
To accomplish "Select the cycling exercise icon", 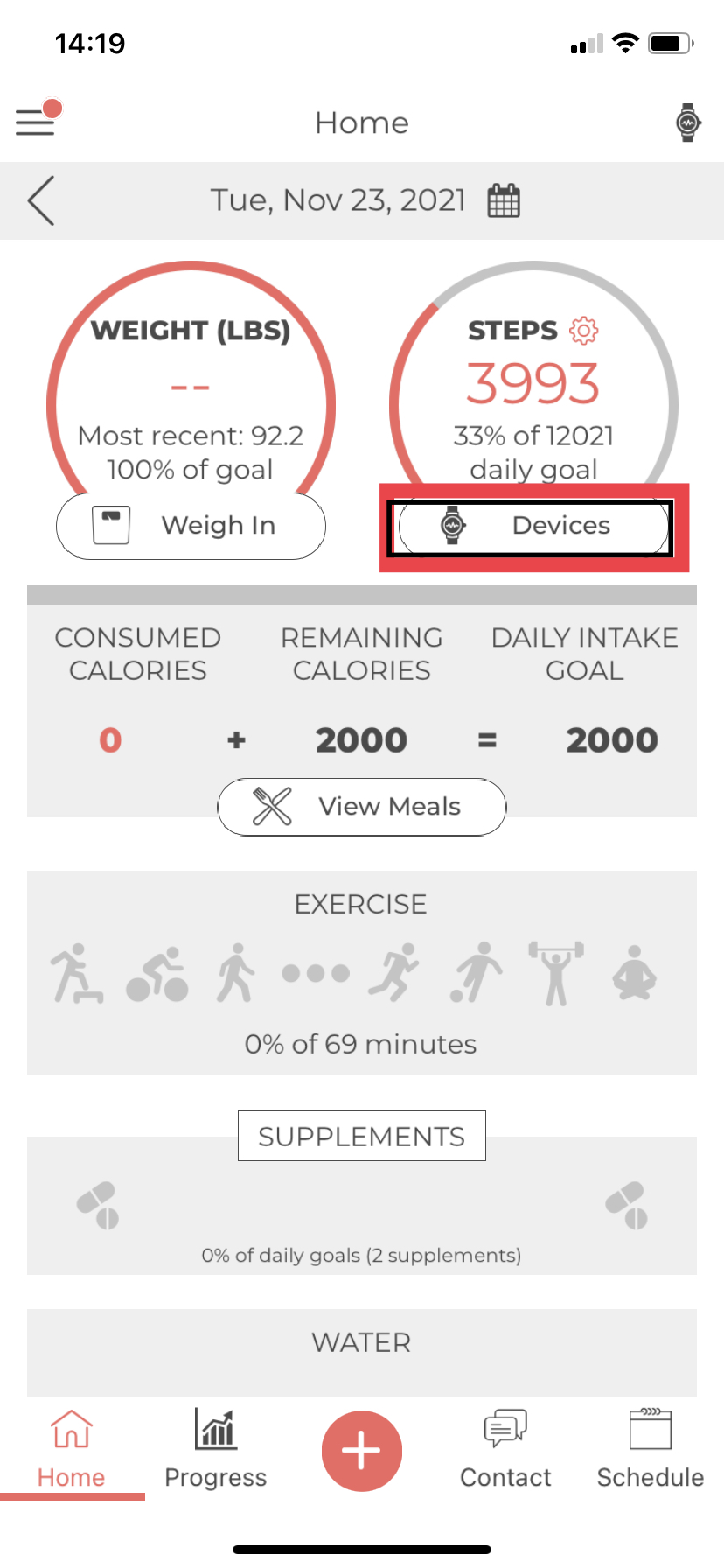I will (x=157, y=973).
